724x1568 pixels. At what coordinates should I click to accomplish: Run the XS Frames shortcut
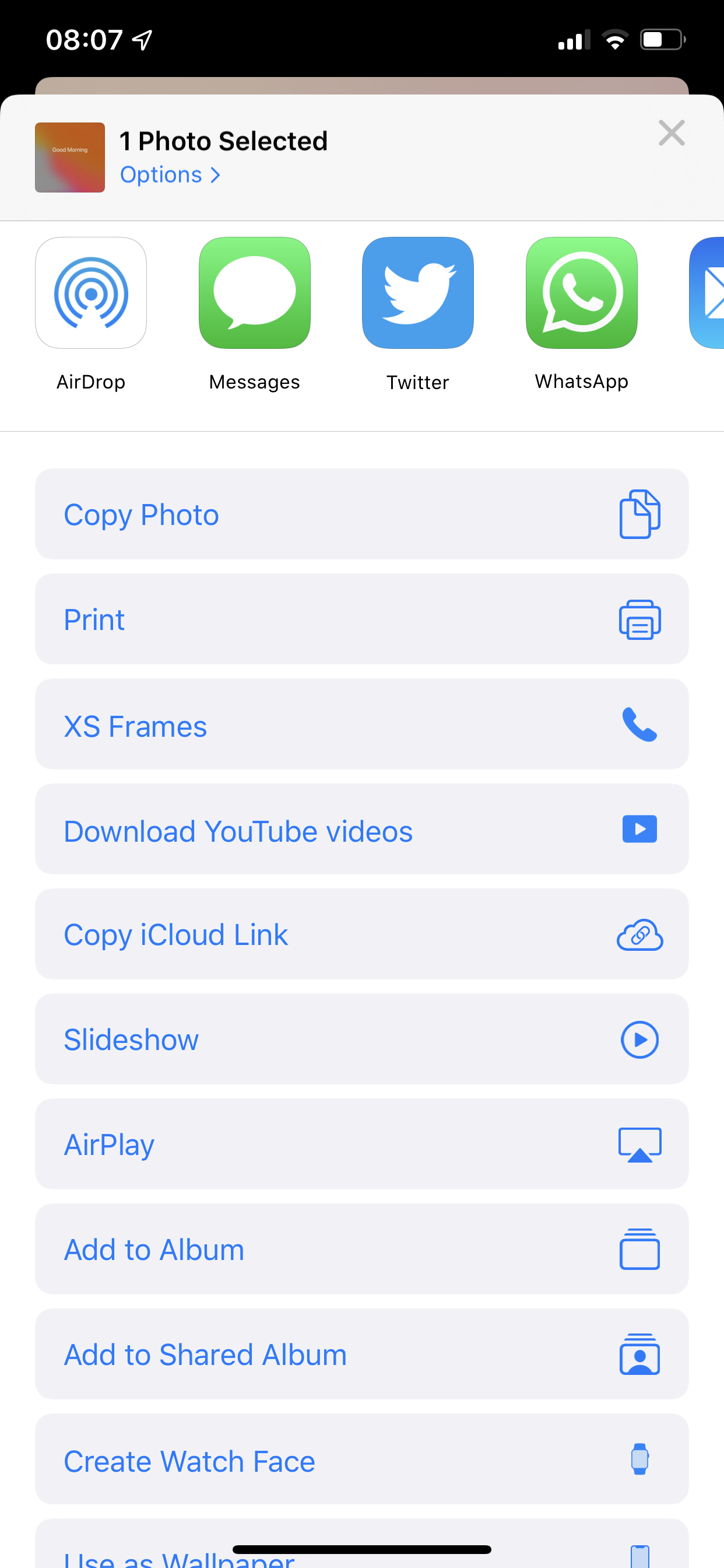361,724
